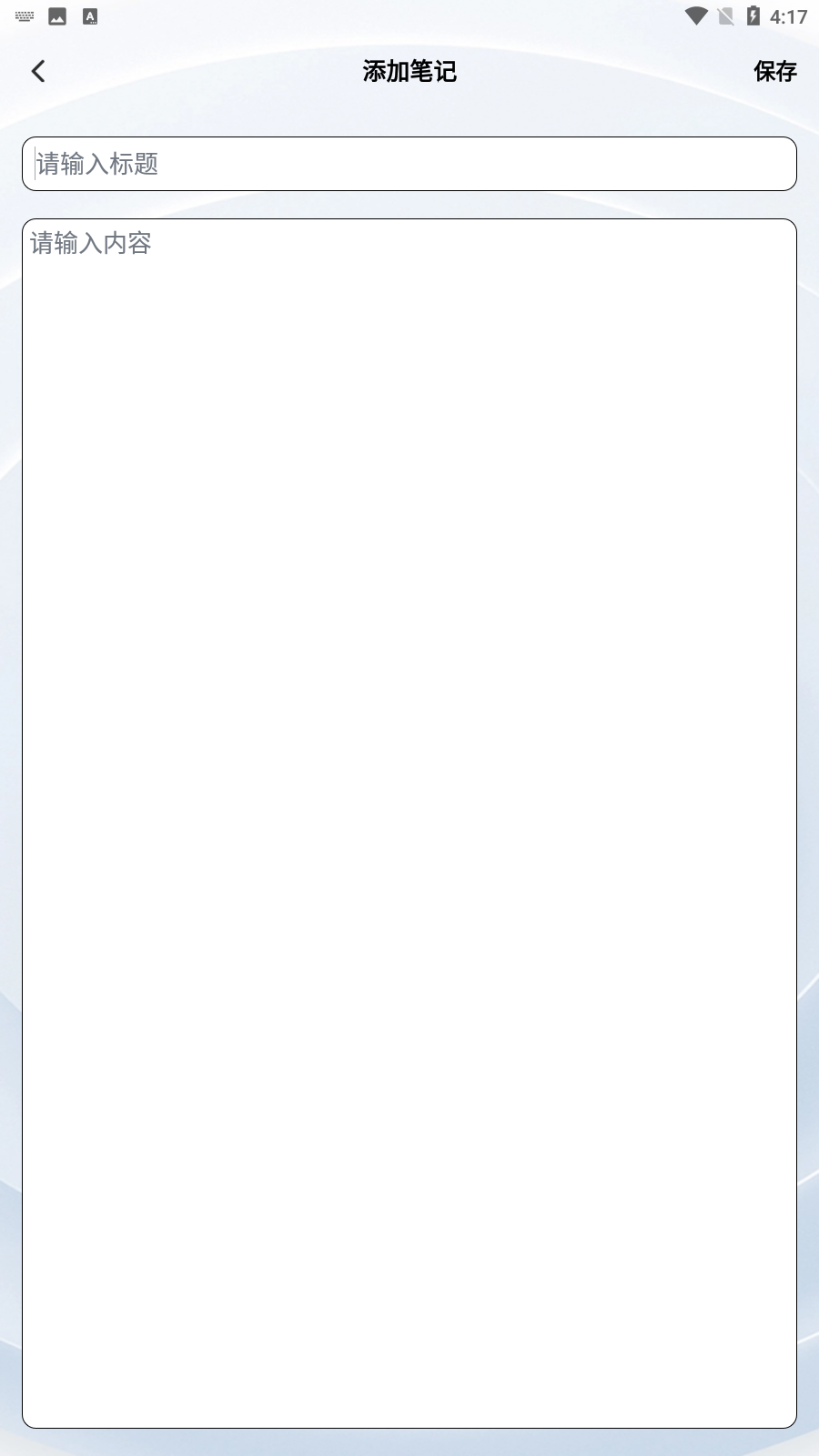The height and width of the screenshot is (1456, 819).
Task: Focus the 请输入标题 title field
Action: pos(409,164)
